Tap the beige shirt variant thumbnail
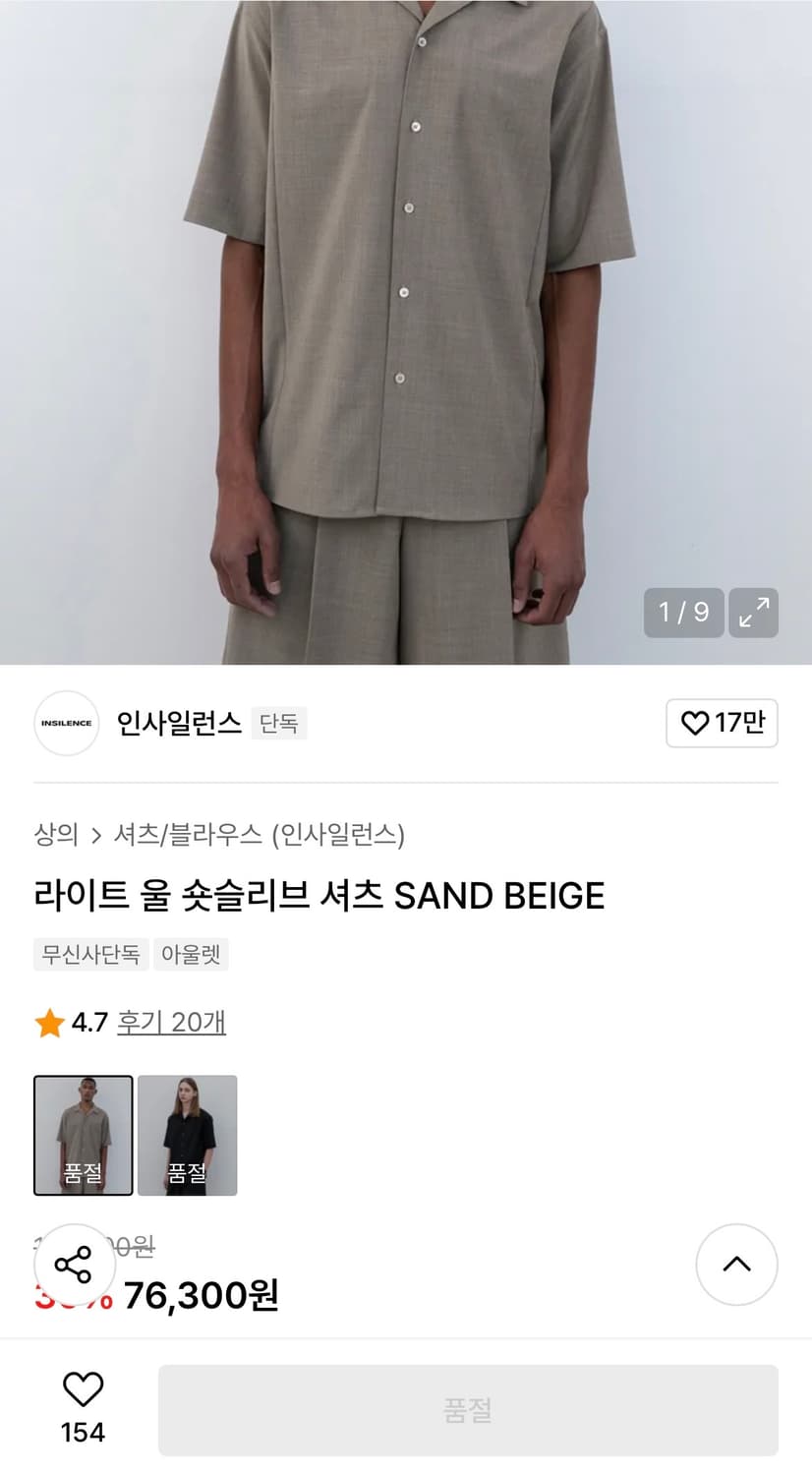 [83, 1135]
